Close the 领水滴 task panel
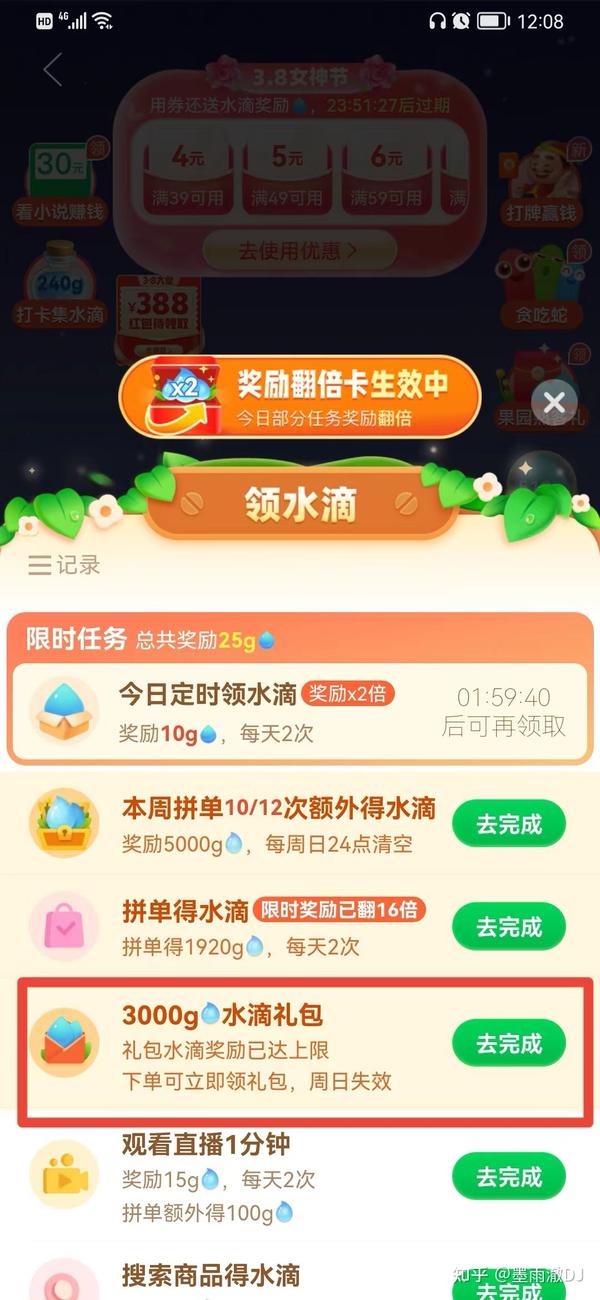 554,403
